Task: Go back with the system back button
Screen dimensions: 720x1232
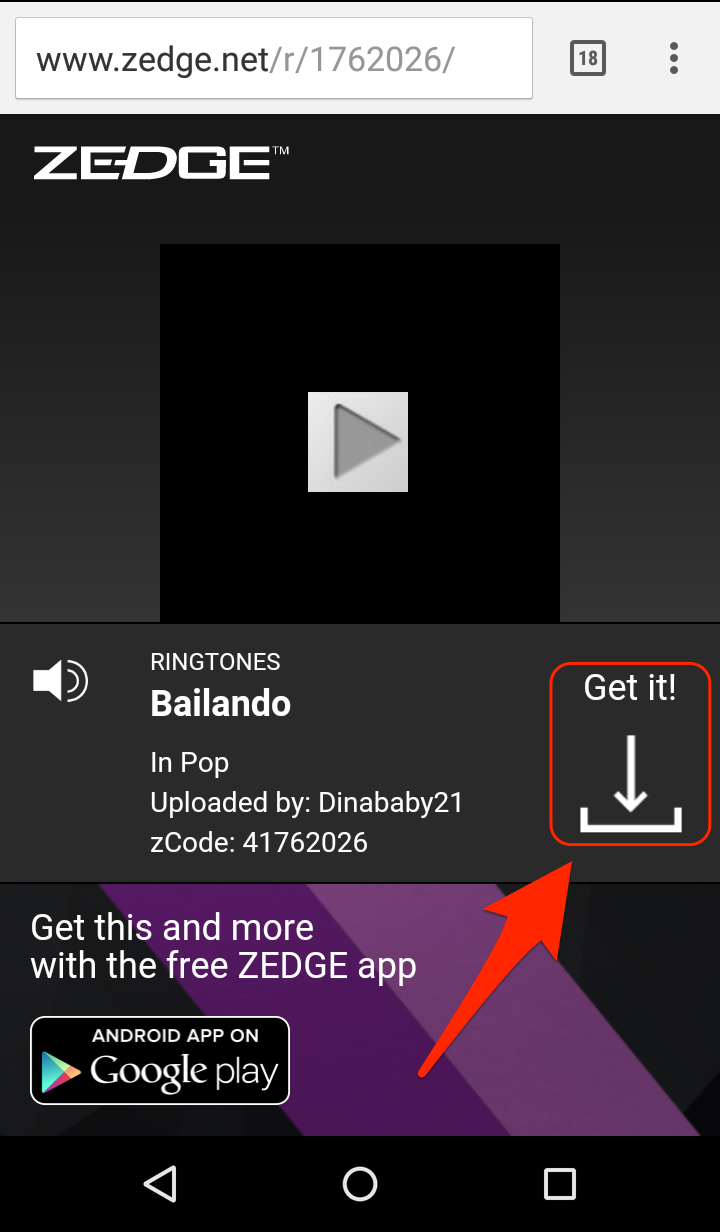Action: click(160, 1184)
